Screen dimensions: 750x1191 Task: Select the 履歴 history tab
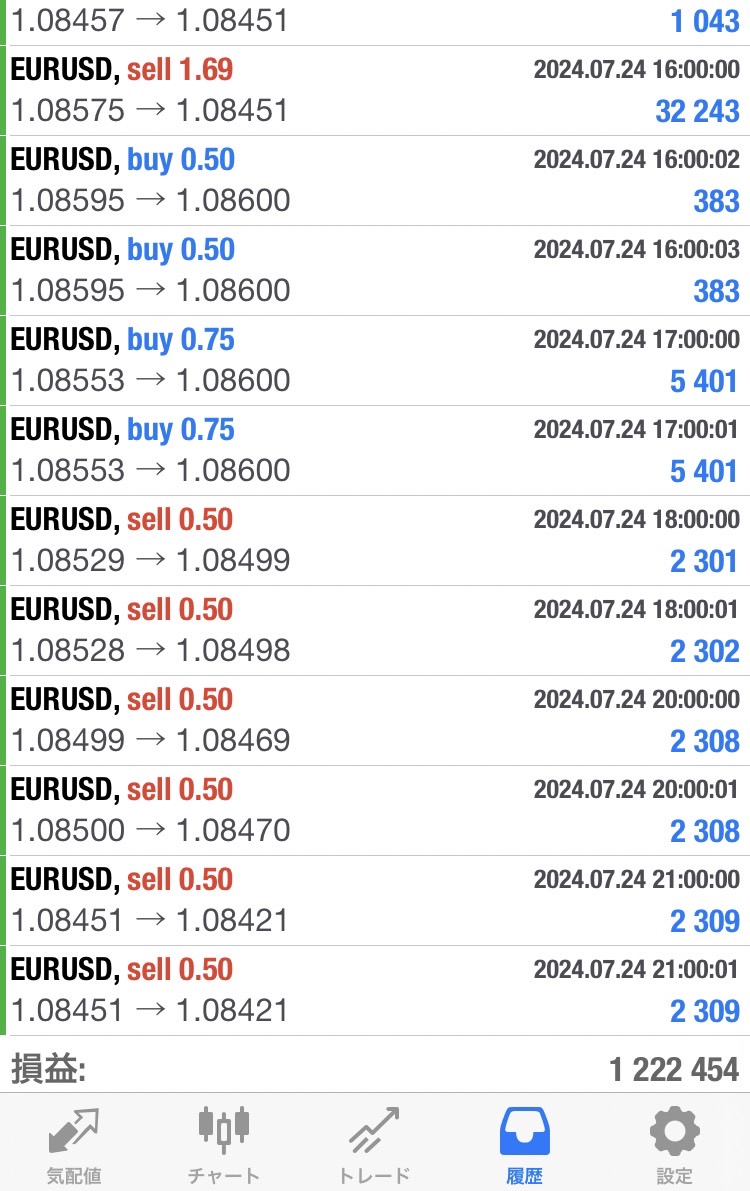pos(524,1142)
